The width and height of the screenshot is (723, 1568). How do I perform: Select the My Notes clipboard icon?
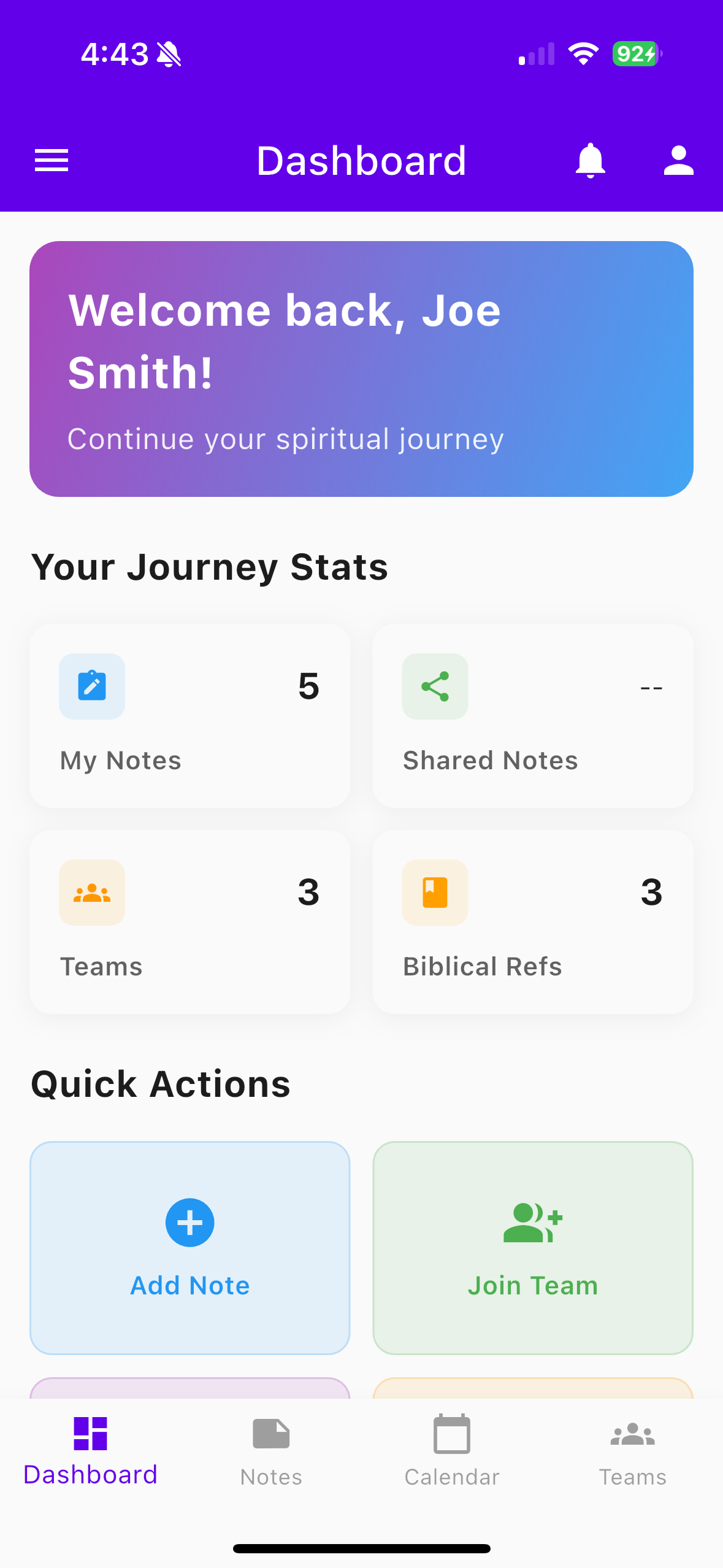point(92,686)
